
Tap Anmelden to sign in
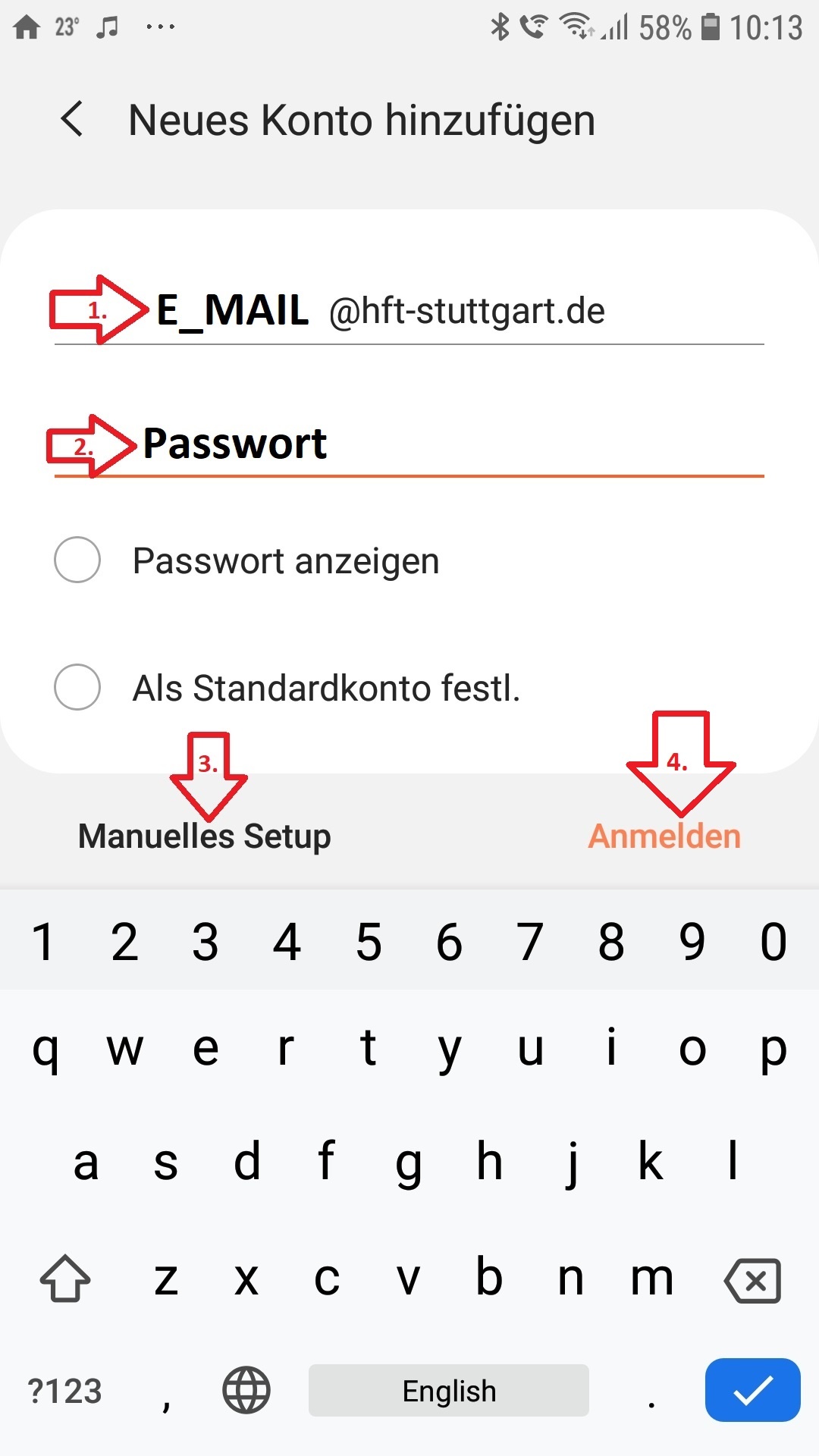(x=664, y=836)
